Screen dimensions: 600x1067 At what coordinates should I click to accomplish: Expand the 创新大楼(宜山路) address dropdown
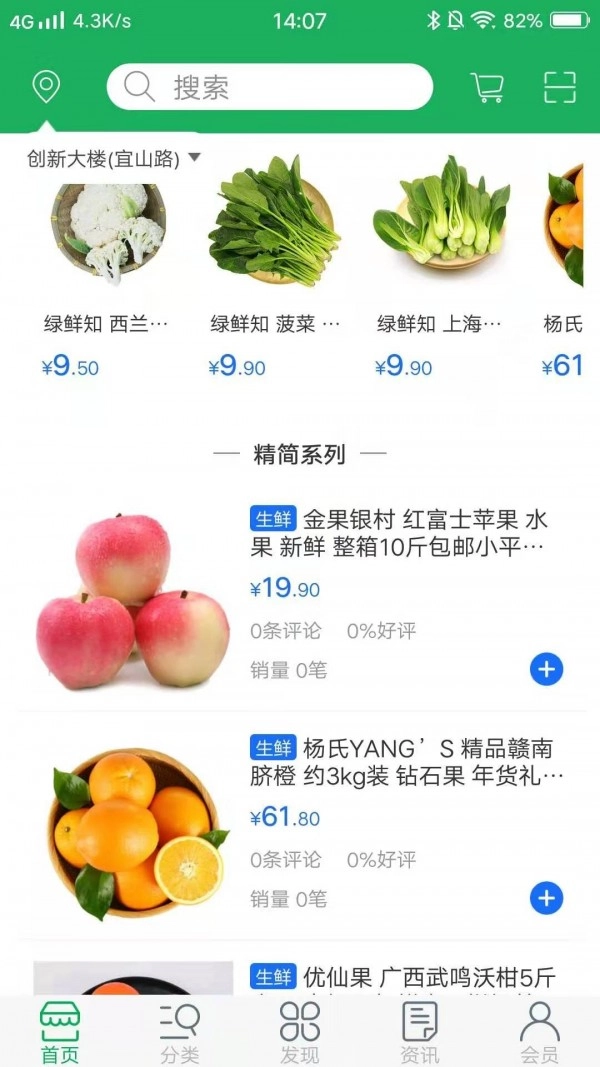(114, 158)
